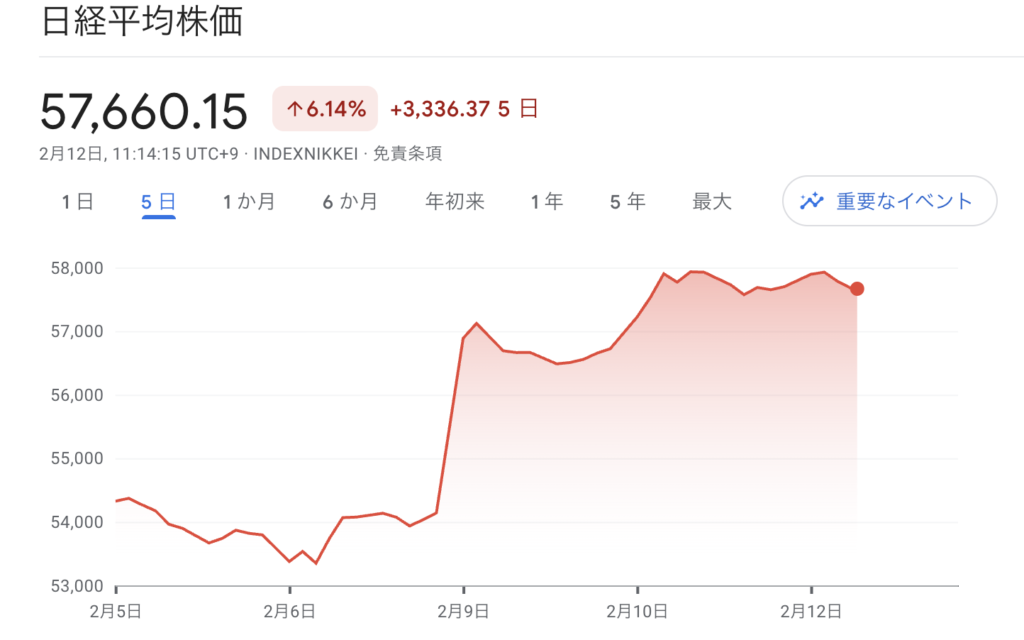View the 1年 chart range
The image size is (1024, 640).
point(546,202)
